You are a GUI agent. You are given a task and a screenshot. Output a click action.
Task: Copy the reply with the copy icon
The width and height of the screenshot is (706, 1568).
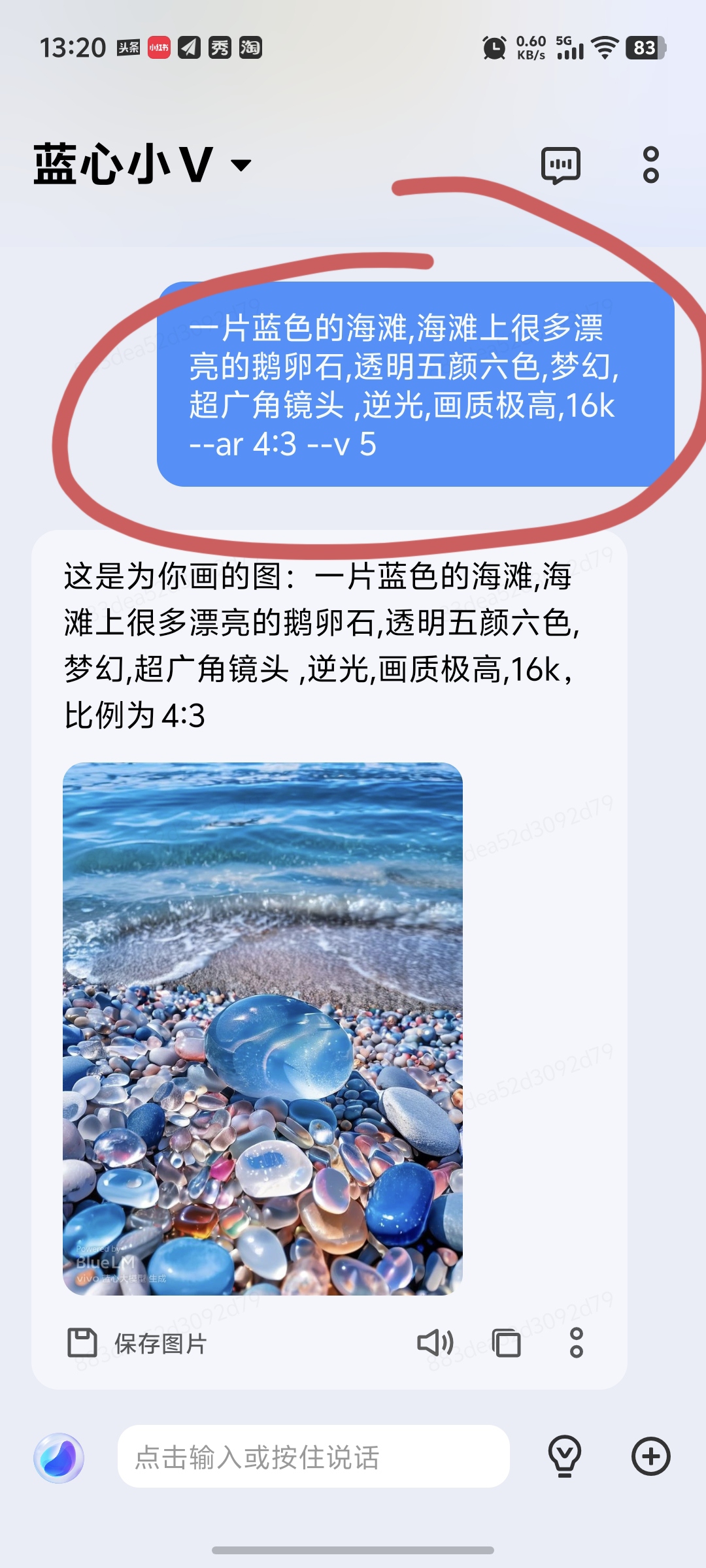(x=507, y=1343)
